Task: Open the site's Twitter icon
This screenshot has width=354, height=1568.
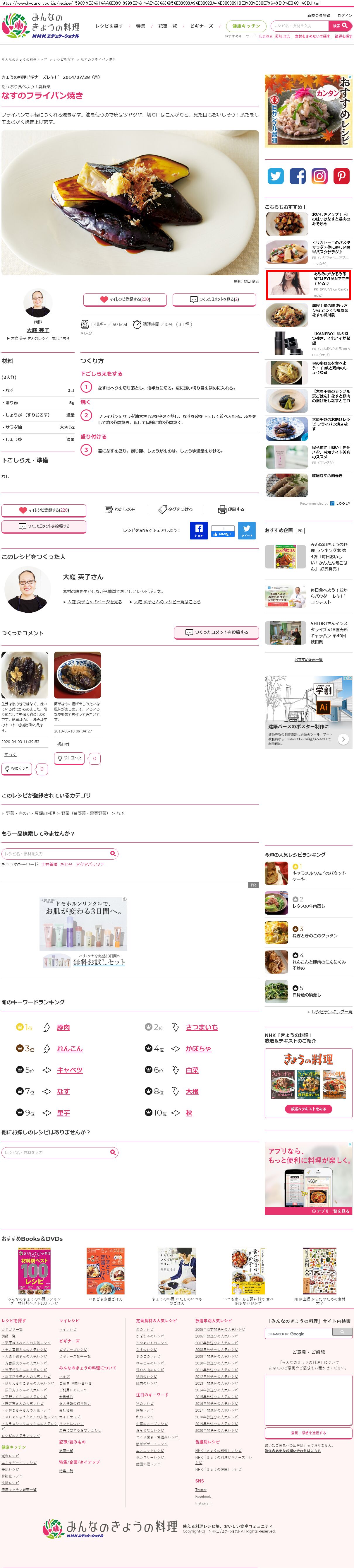Action: point(276,176)
